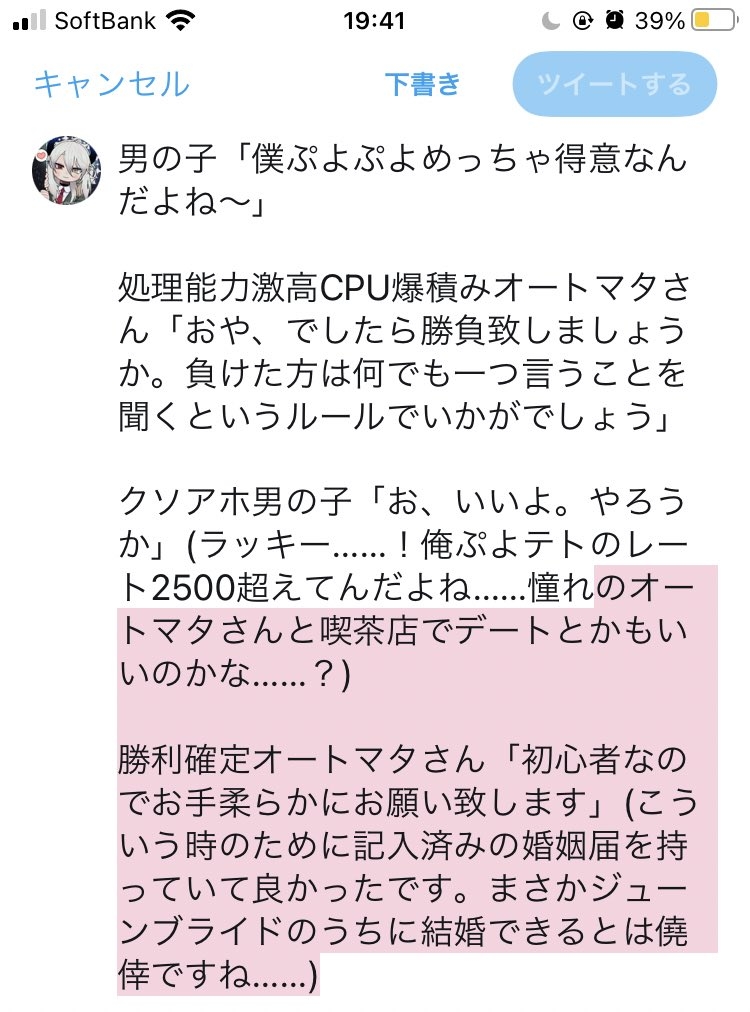Post with the ツイートする button
Viewport: 750px width, 1012px height.
[x=614, y=83]
